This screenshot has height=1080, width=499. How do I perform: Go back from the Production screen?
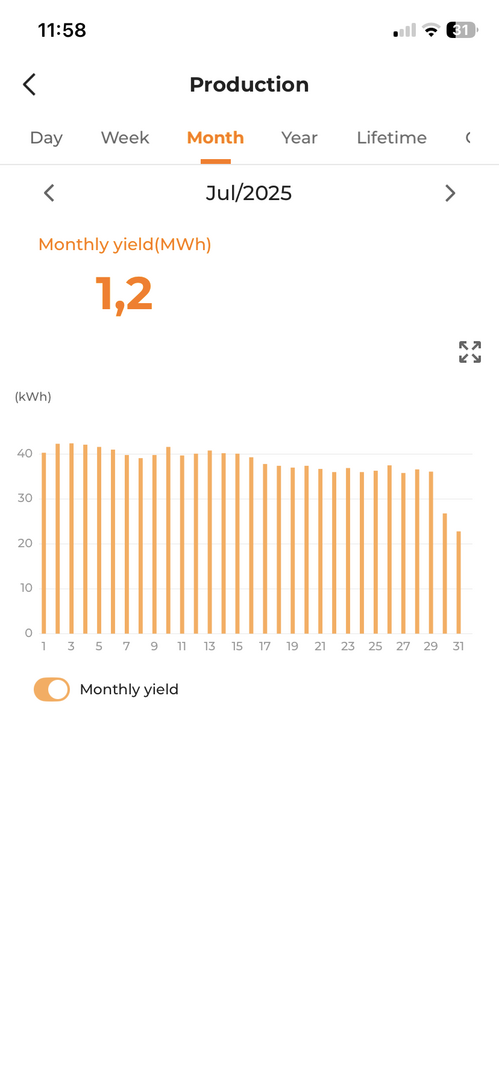(x=29, y=85)
